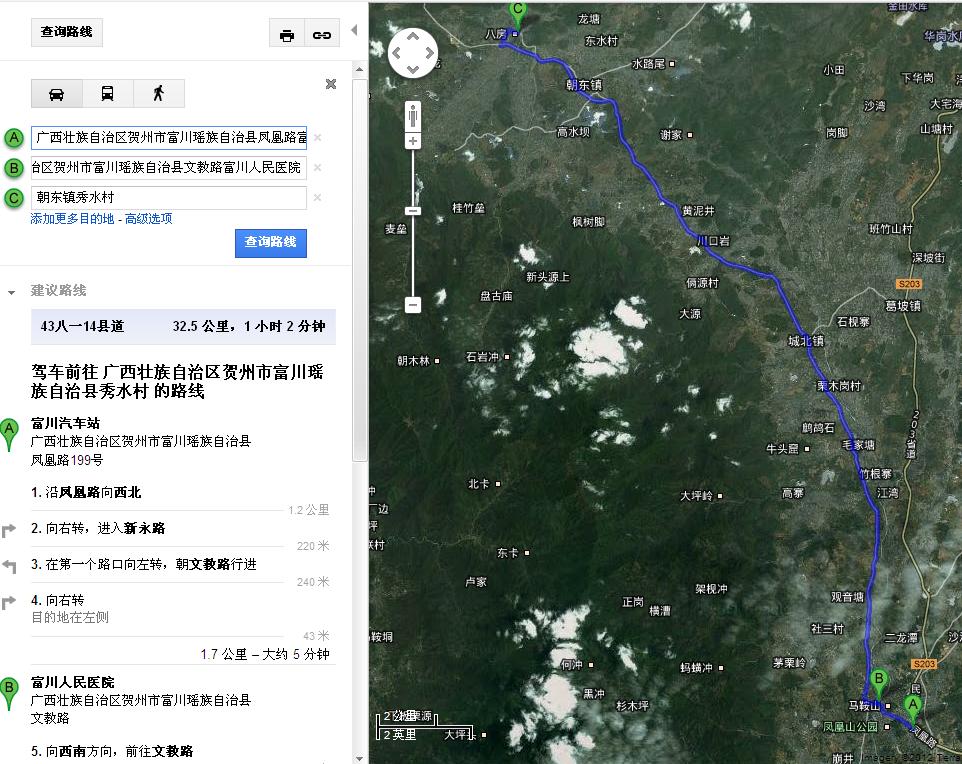Edit destination B 富川人民医院 field
The image size is (962, 764).
(169, 168)
